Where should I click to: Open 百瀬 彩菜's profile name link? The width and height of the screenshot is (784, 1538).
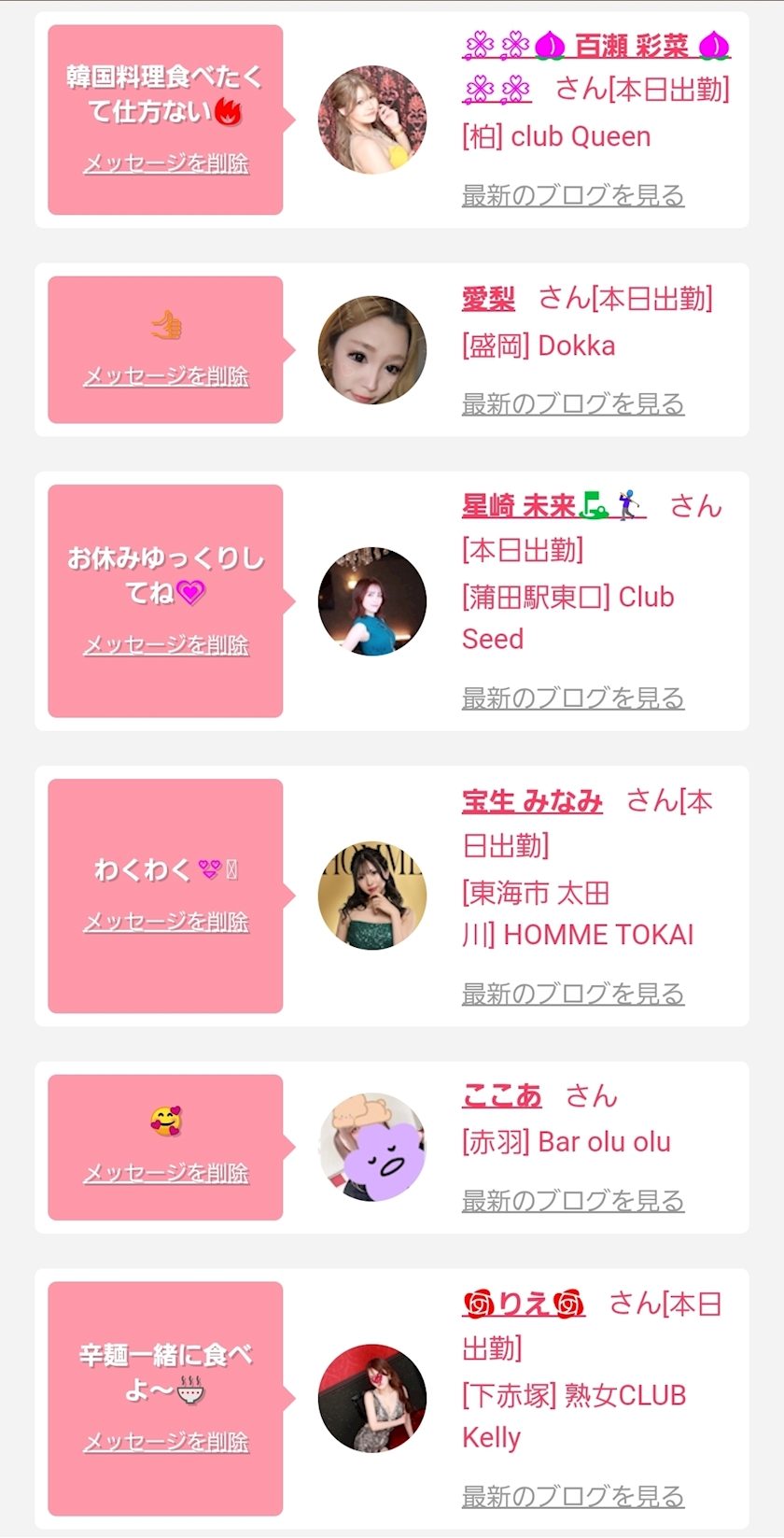(630, 45)
